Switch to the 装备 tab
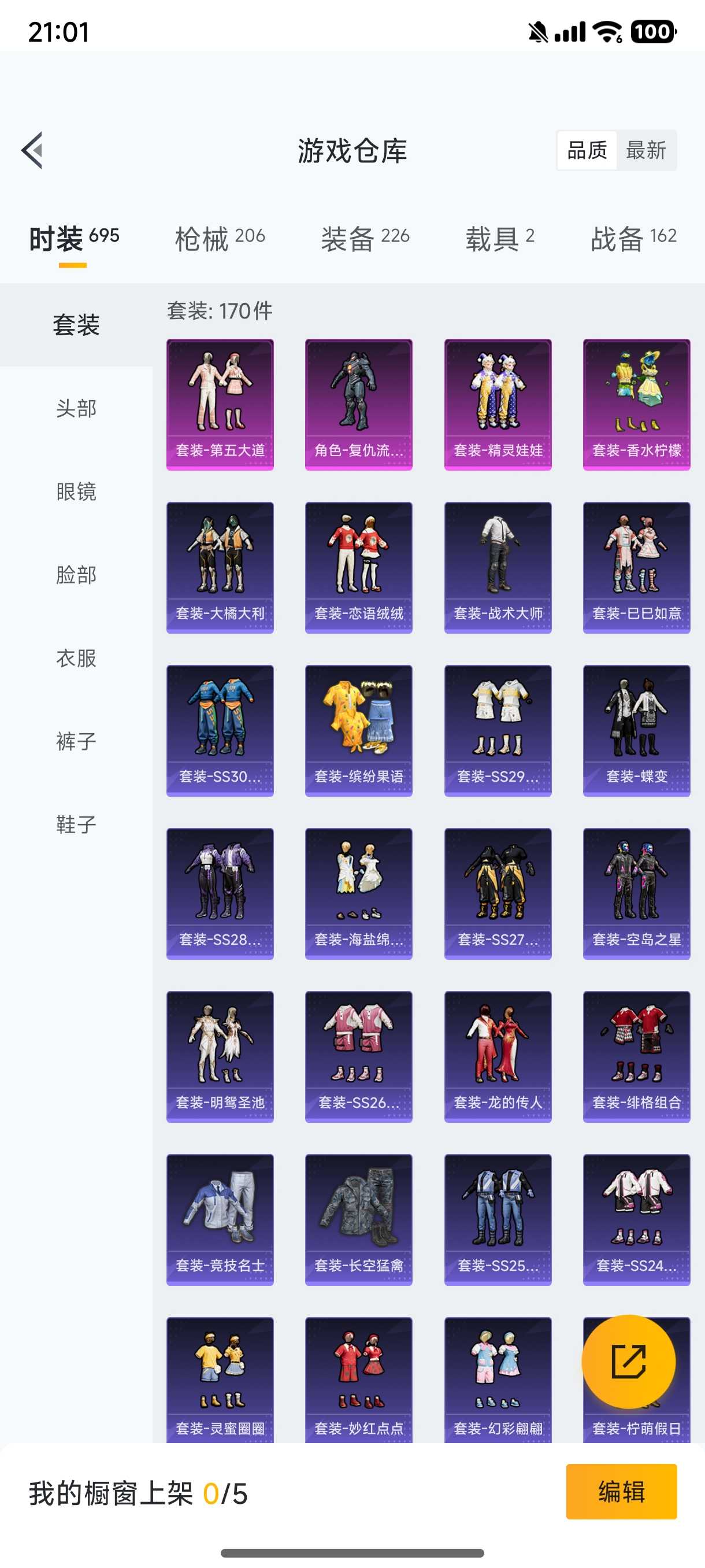This screenshot has height=1568, width=705. [365, 238]
